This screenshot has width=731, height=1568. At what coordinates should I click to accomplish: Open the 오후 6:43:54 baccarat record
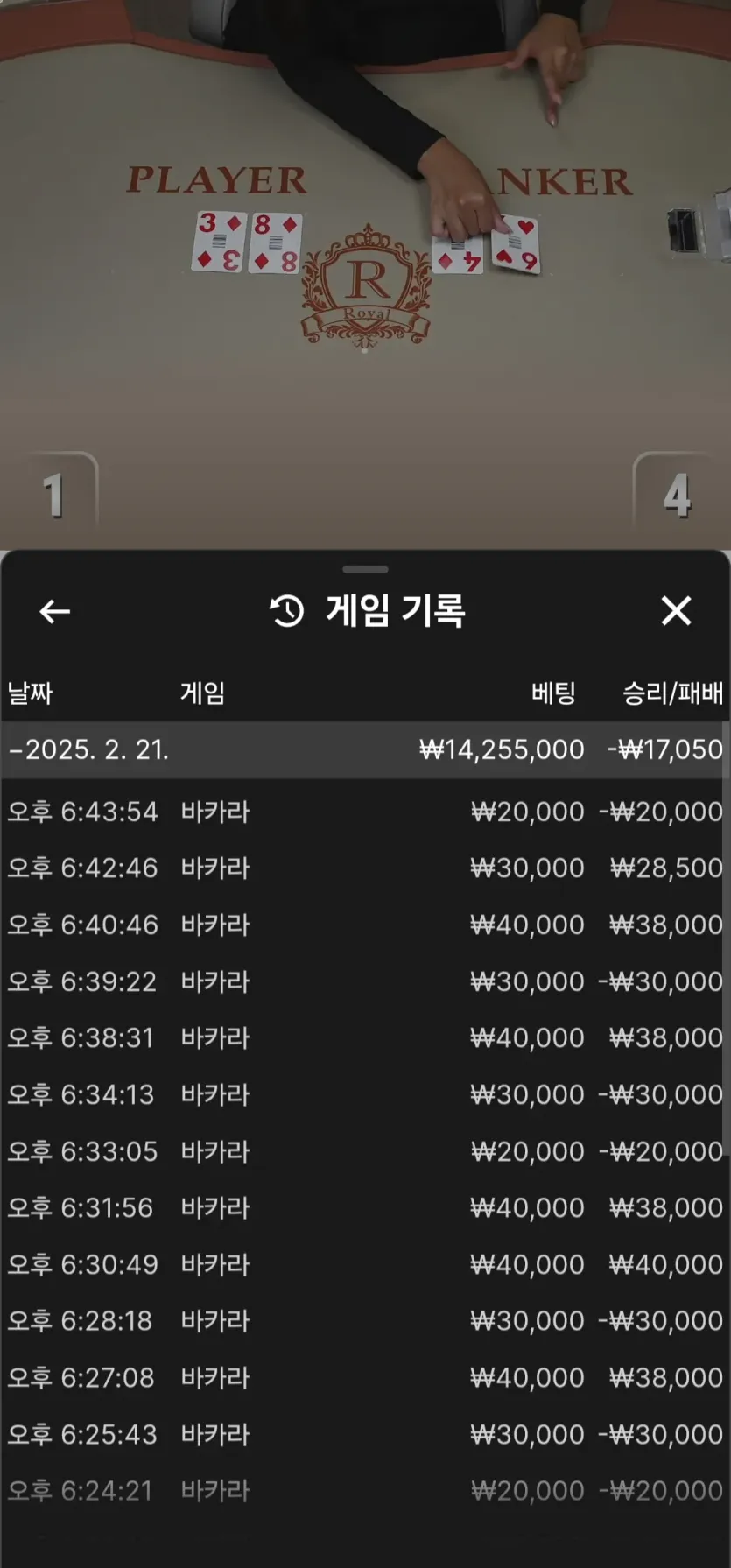click(363, 812)
